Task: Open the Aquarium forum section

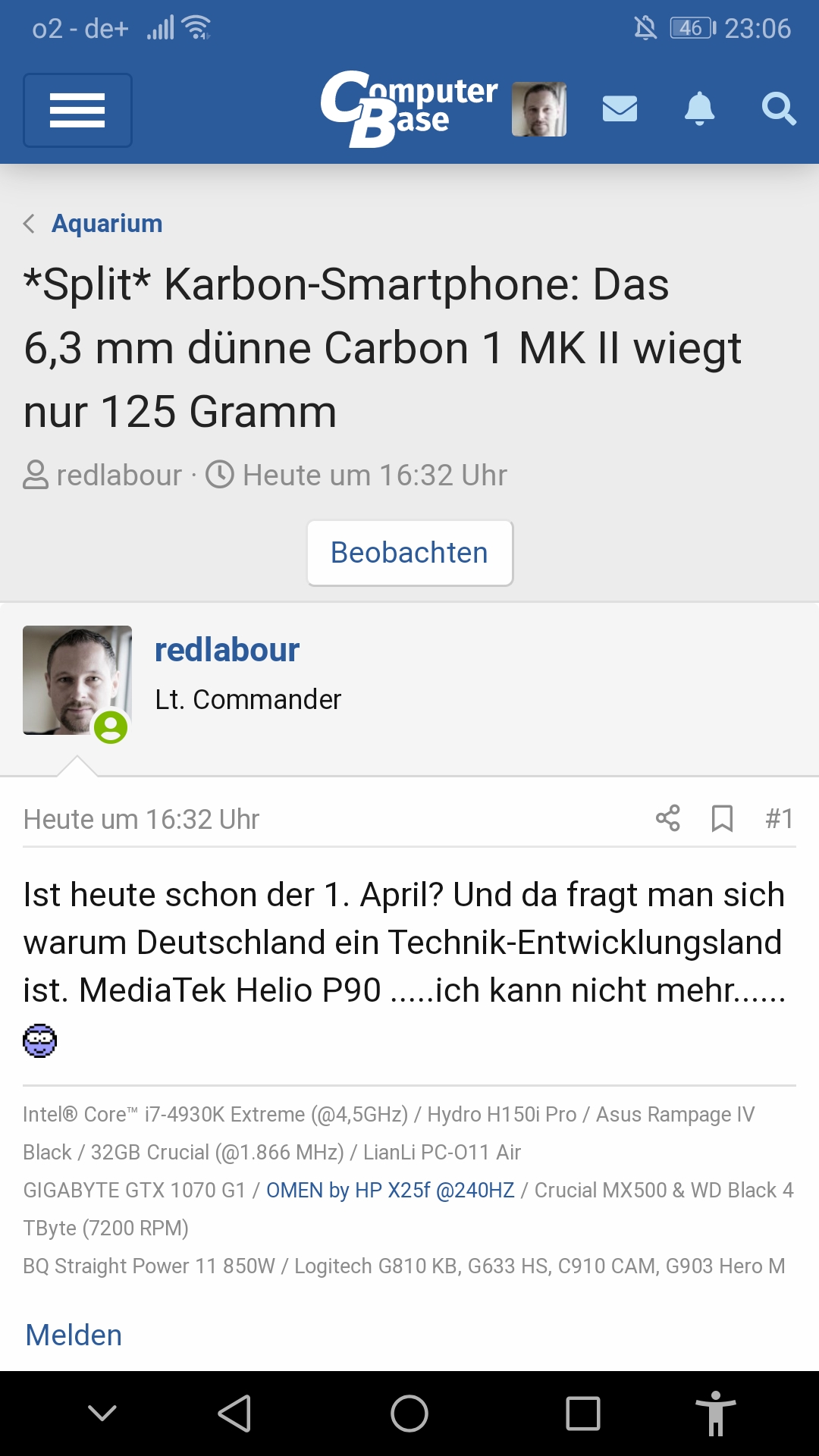Action: click(x=106, y=223)
